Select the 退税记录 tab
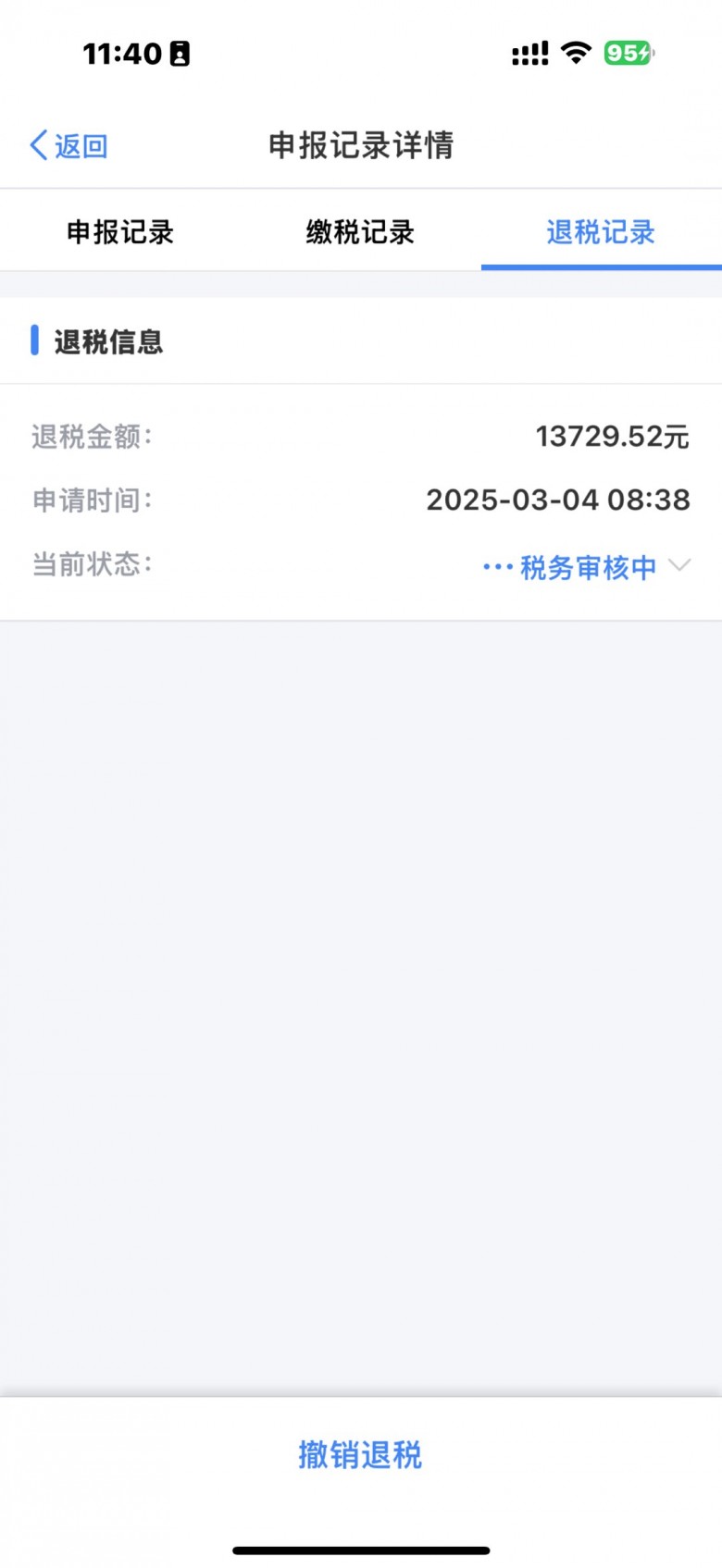Image resolution: width=722 pixels, height=1568 pixels. click(601, 232)
